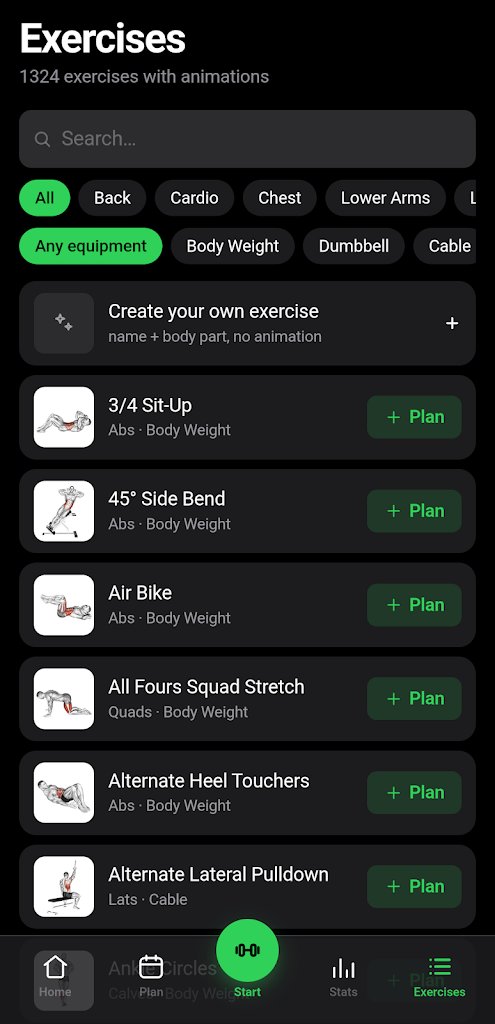
Task: Add Air Bike to plan
Action: tap(414, 605)
